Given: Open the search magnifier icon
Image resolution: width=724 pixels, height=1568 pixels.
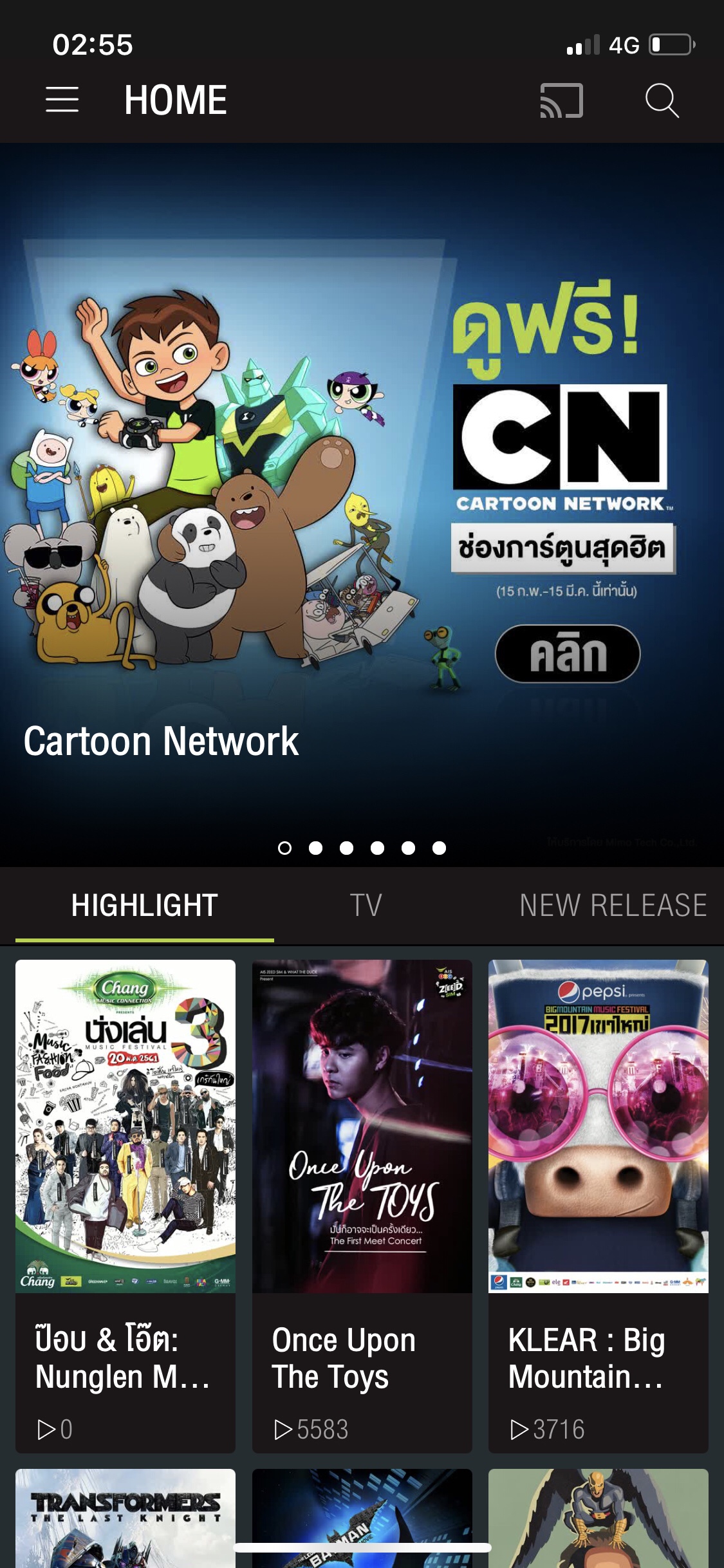Looking at the screenshot, I should [x=662, y=100].
